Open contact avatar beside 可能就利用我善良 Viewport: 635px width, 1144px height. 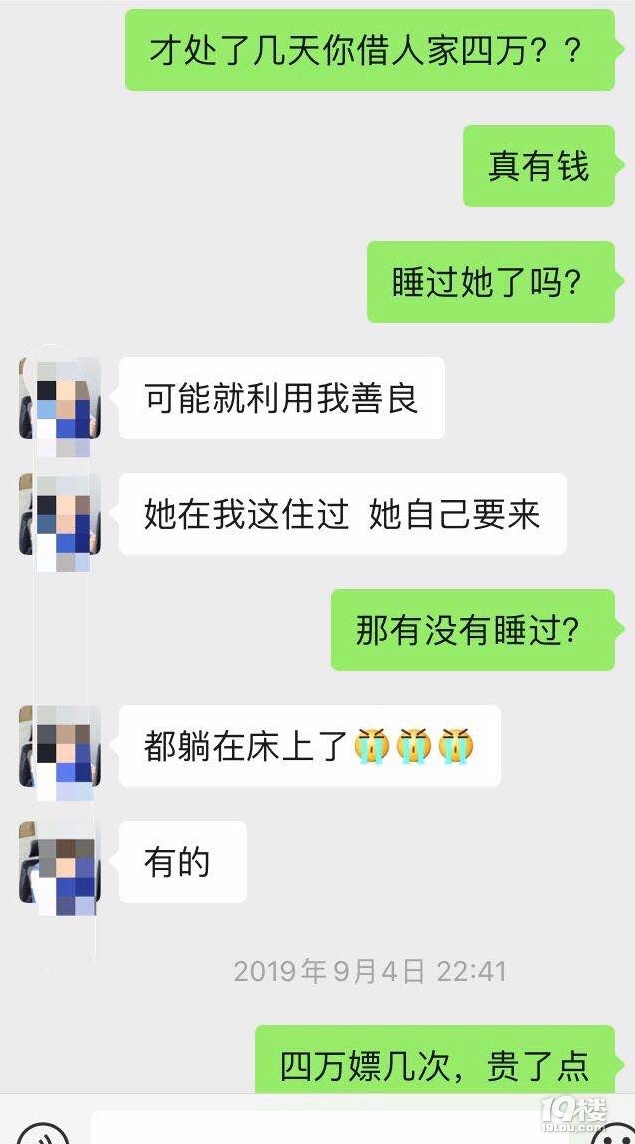60,398
